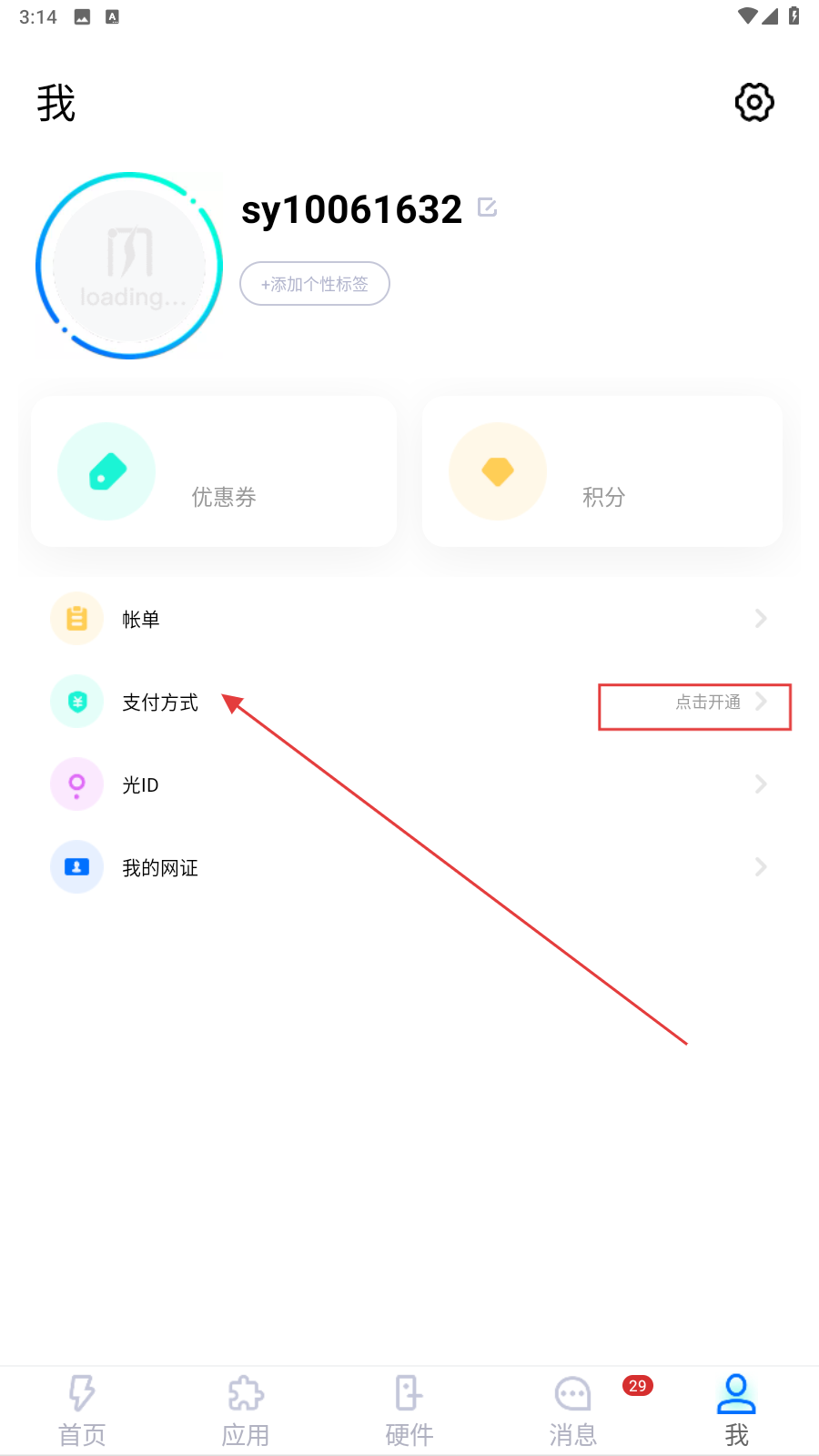Switch to the 首页 home tab
This screenshot has width=819, height=1456.
click(x=82, y=1410)
